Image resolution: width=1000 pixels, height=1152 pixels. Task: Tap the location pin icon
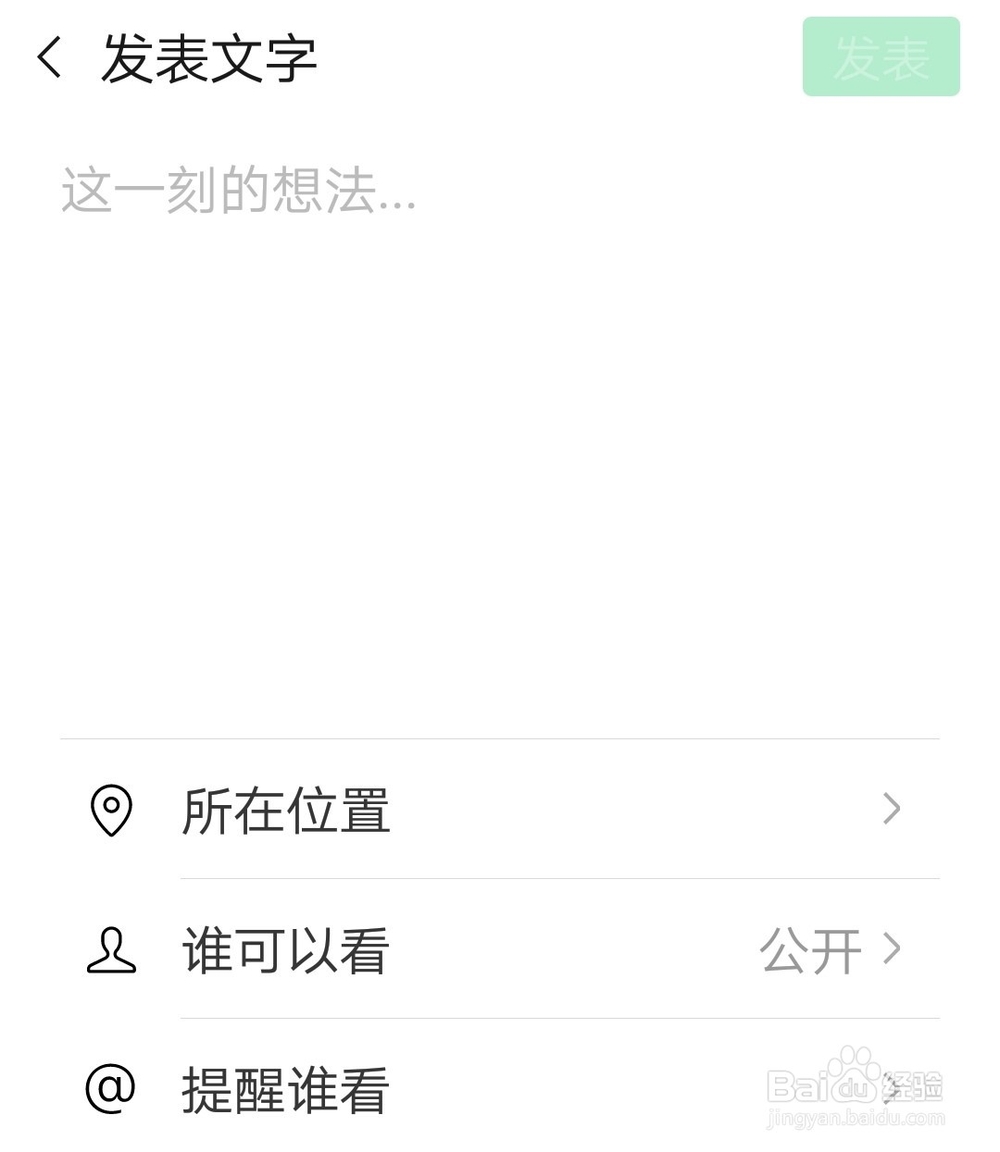pos(111,811)
